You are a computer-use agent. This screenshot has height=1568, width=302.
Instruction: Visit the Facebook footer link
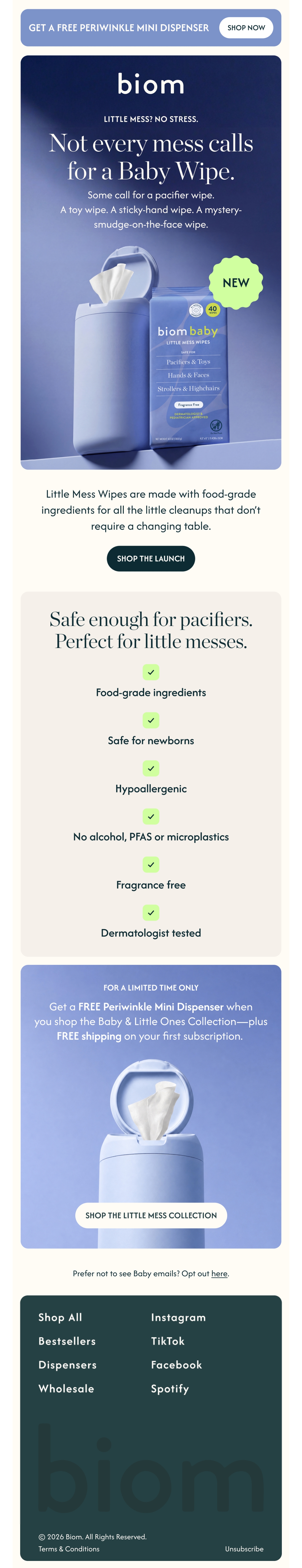(176, 1365)
